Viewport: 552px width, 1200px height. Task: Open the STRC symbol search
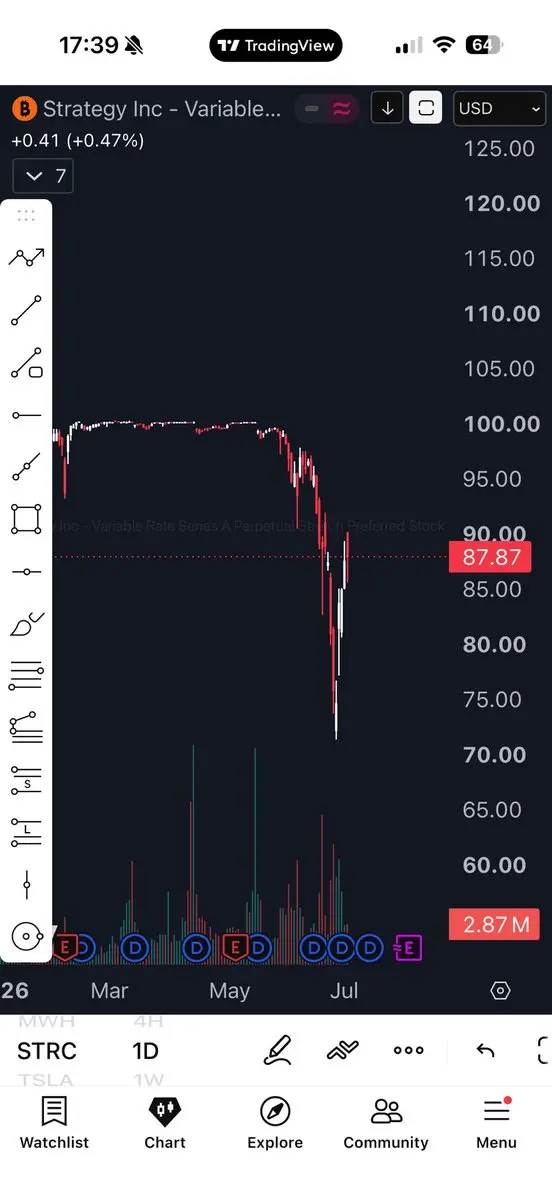pyautogui.click(x=47, y=1051)
